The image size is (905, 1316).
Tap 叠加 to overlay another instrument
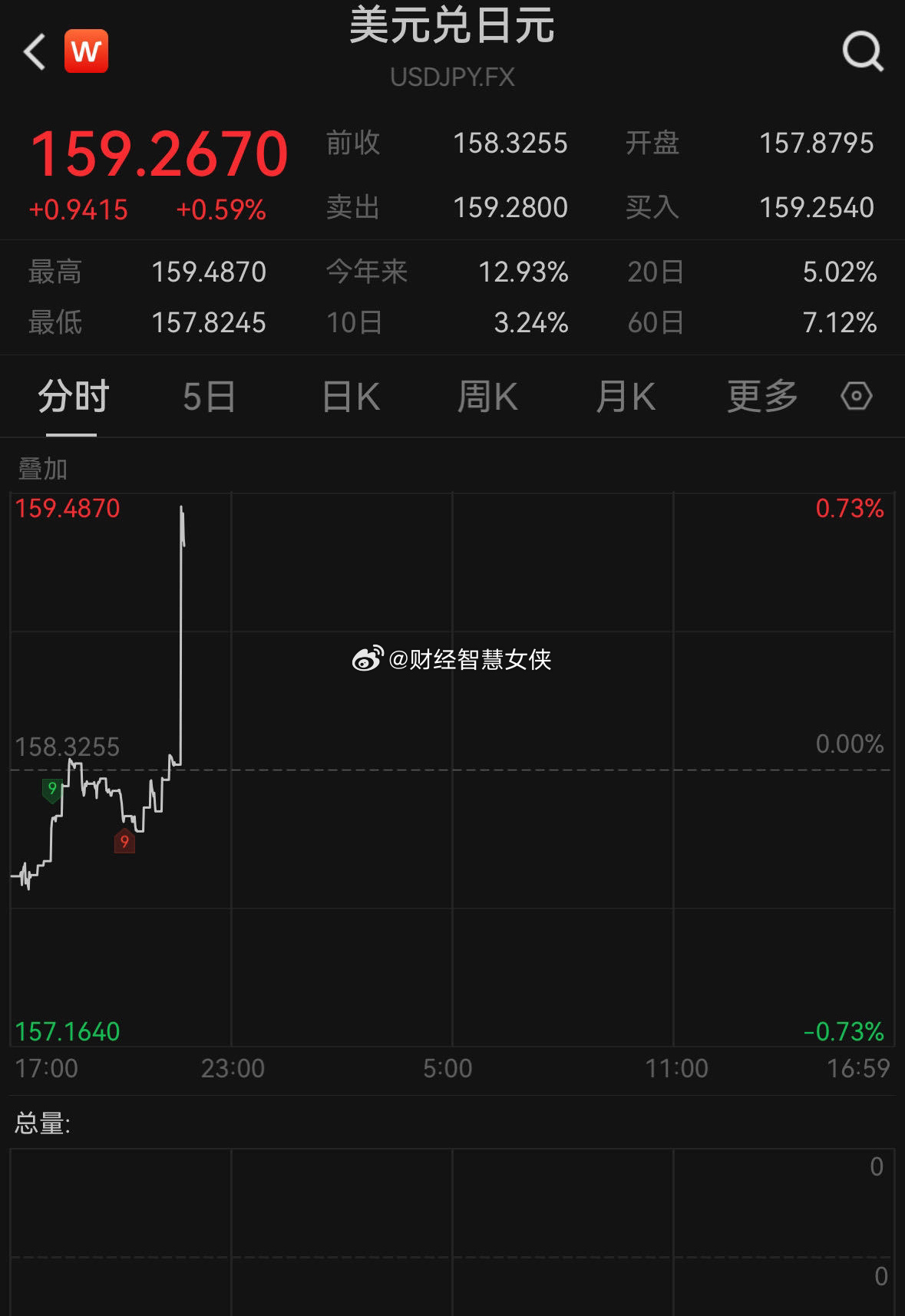(x=43, y=469)
